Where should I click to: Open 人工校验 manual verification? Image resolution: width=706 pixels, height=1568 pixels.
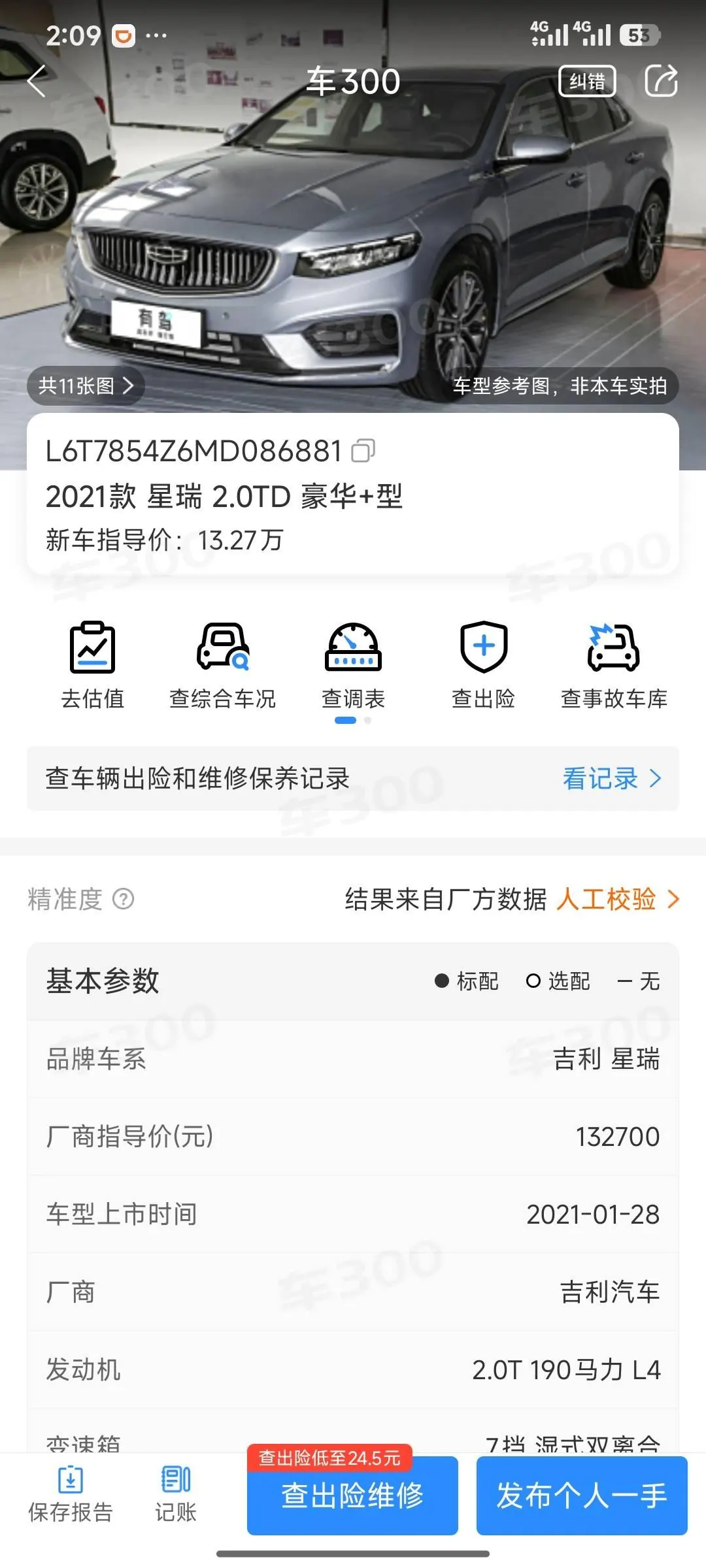tap(618, 899)
